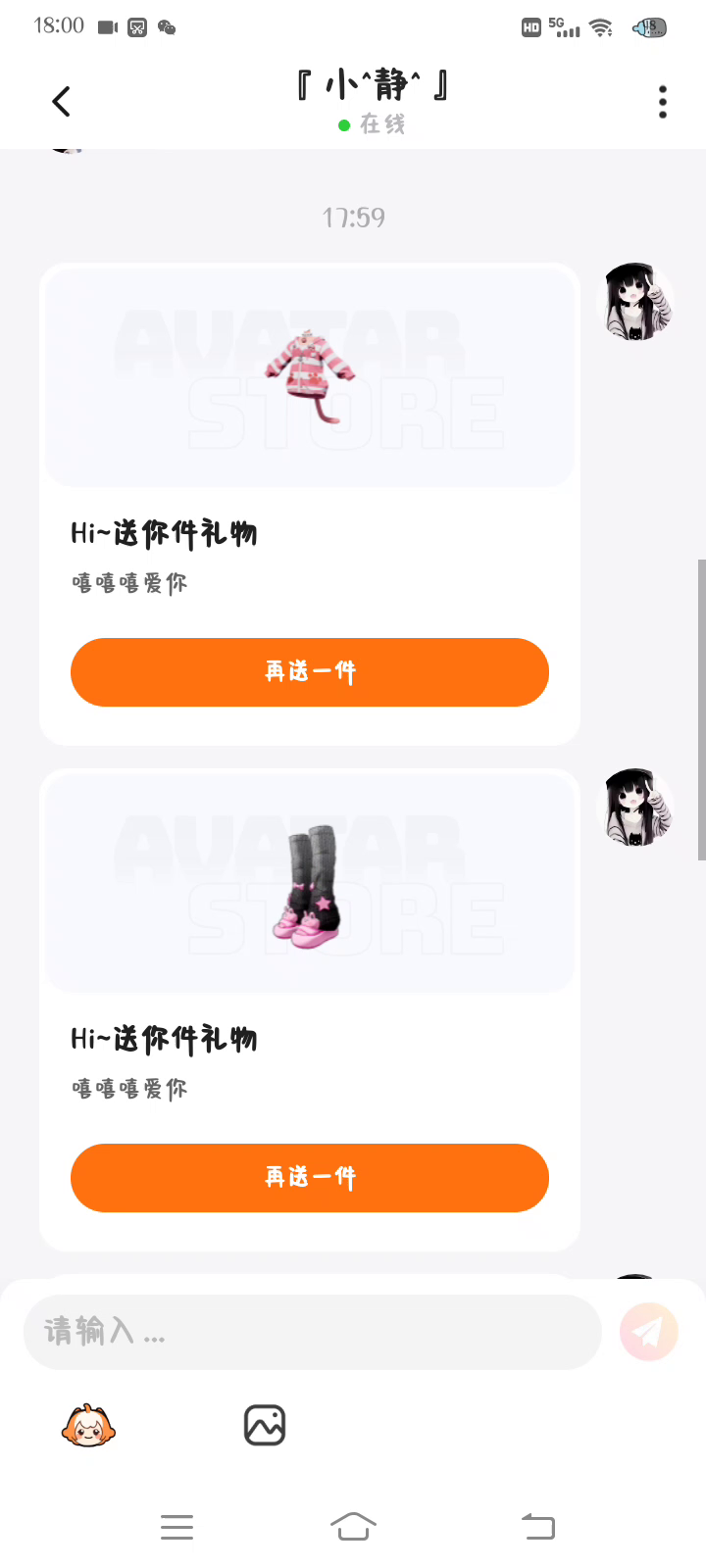Tap 再送一件 under the pink sweater gift

[310, 672]
